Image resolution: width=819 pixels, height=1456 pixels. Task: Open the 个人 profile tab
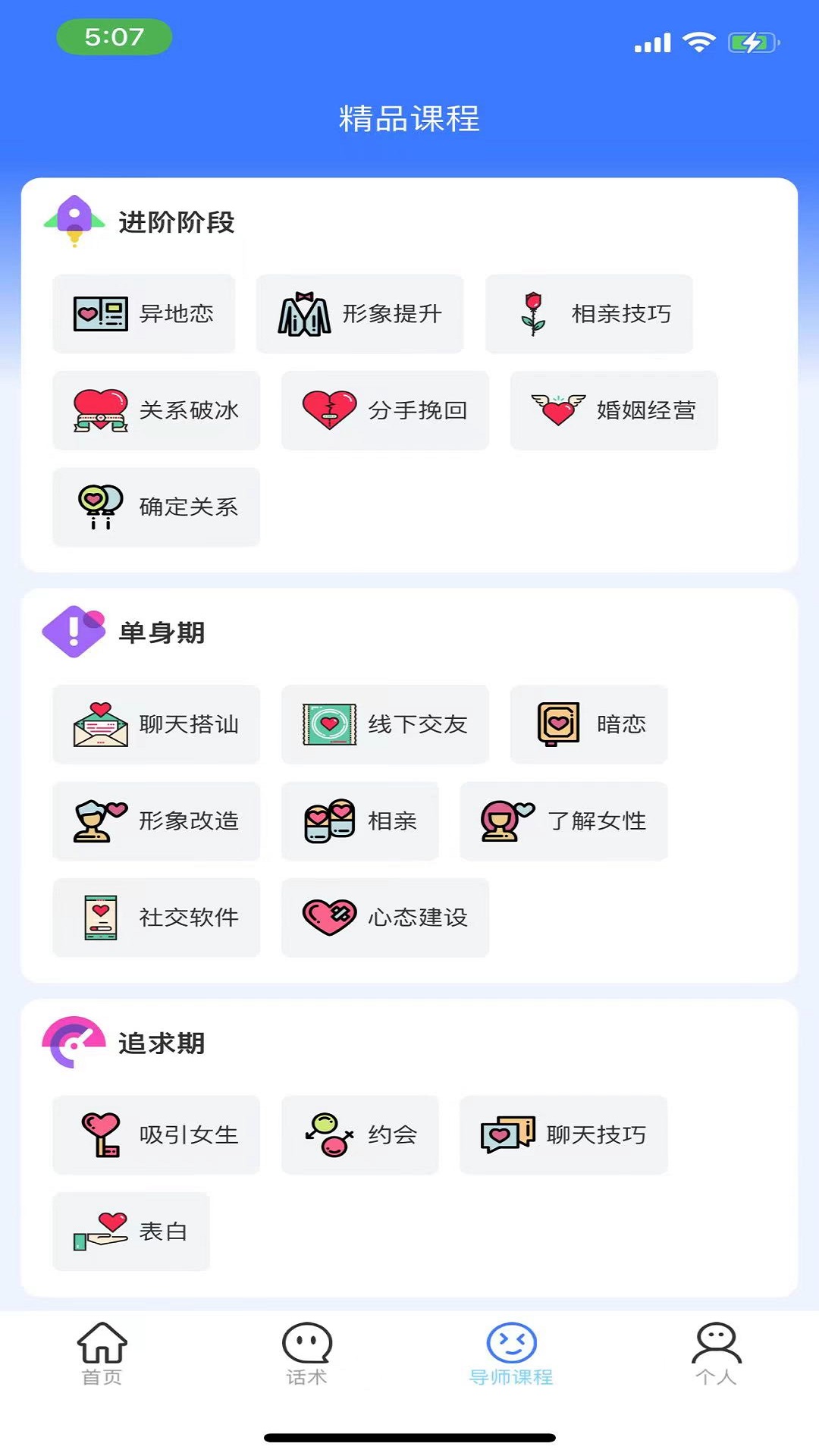716,1354
